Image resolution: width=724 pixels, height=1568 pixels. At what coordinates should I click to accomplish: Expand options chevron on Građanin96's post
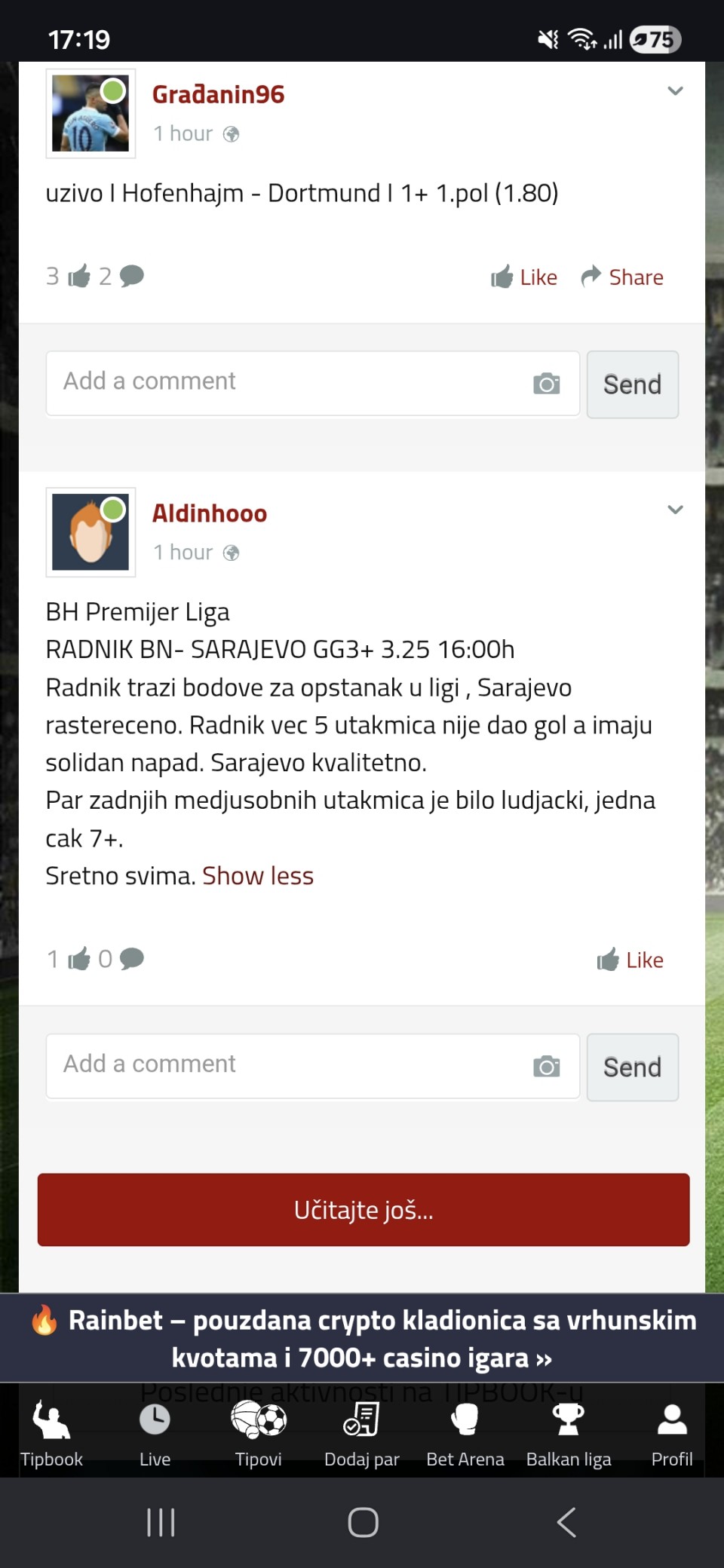pos(675,91)
